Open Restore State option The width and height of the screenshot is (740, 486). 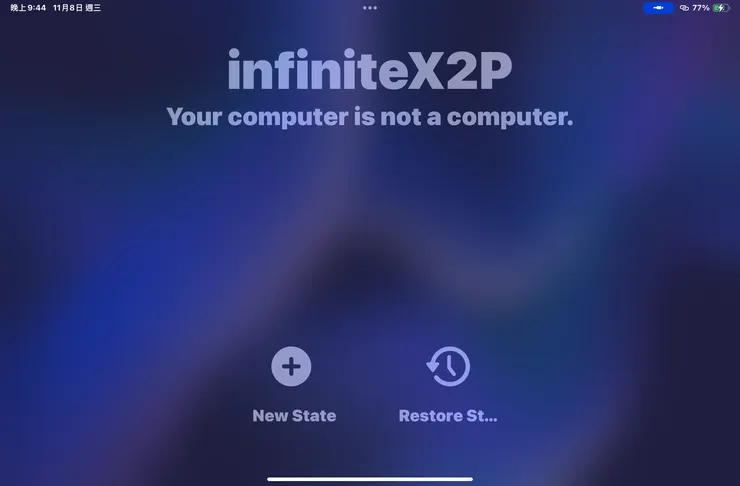click(447, 368)
